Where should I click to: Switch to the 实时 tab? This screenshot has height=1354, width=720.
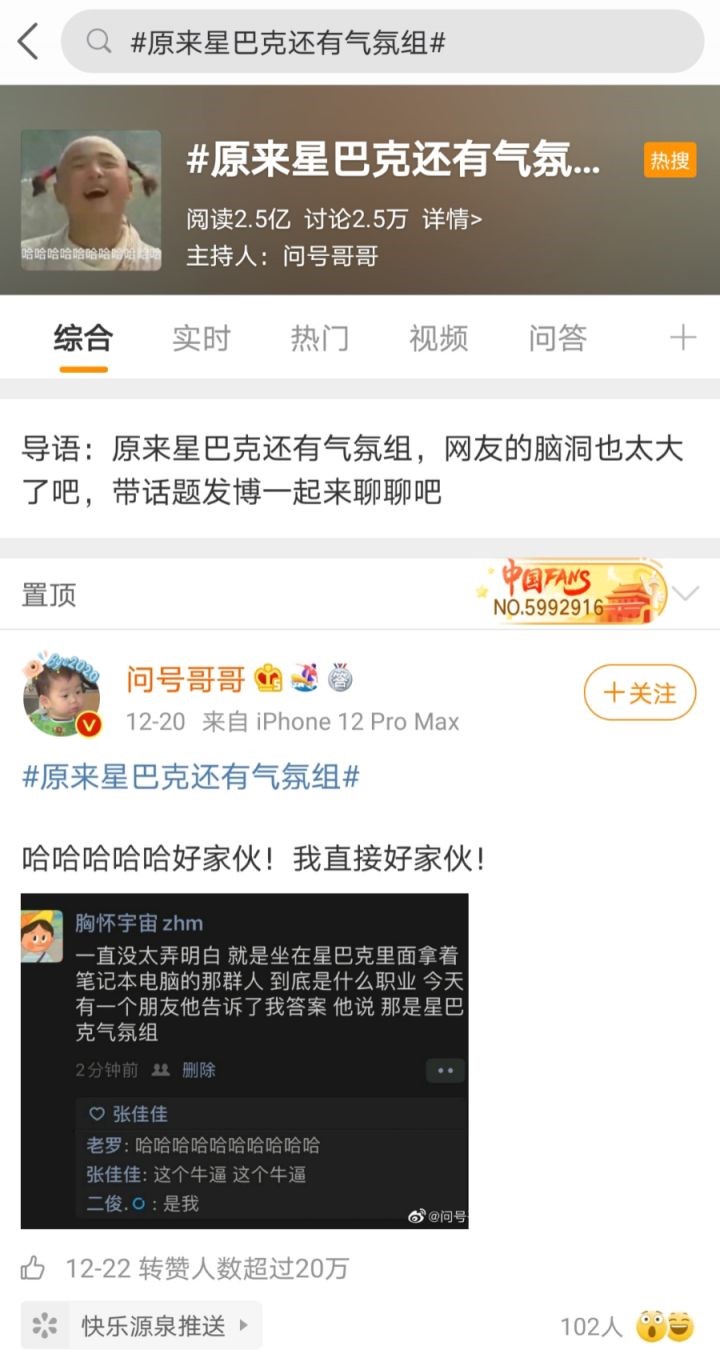point(201,338)
